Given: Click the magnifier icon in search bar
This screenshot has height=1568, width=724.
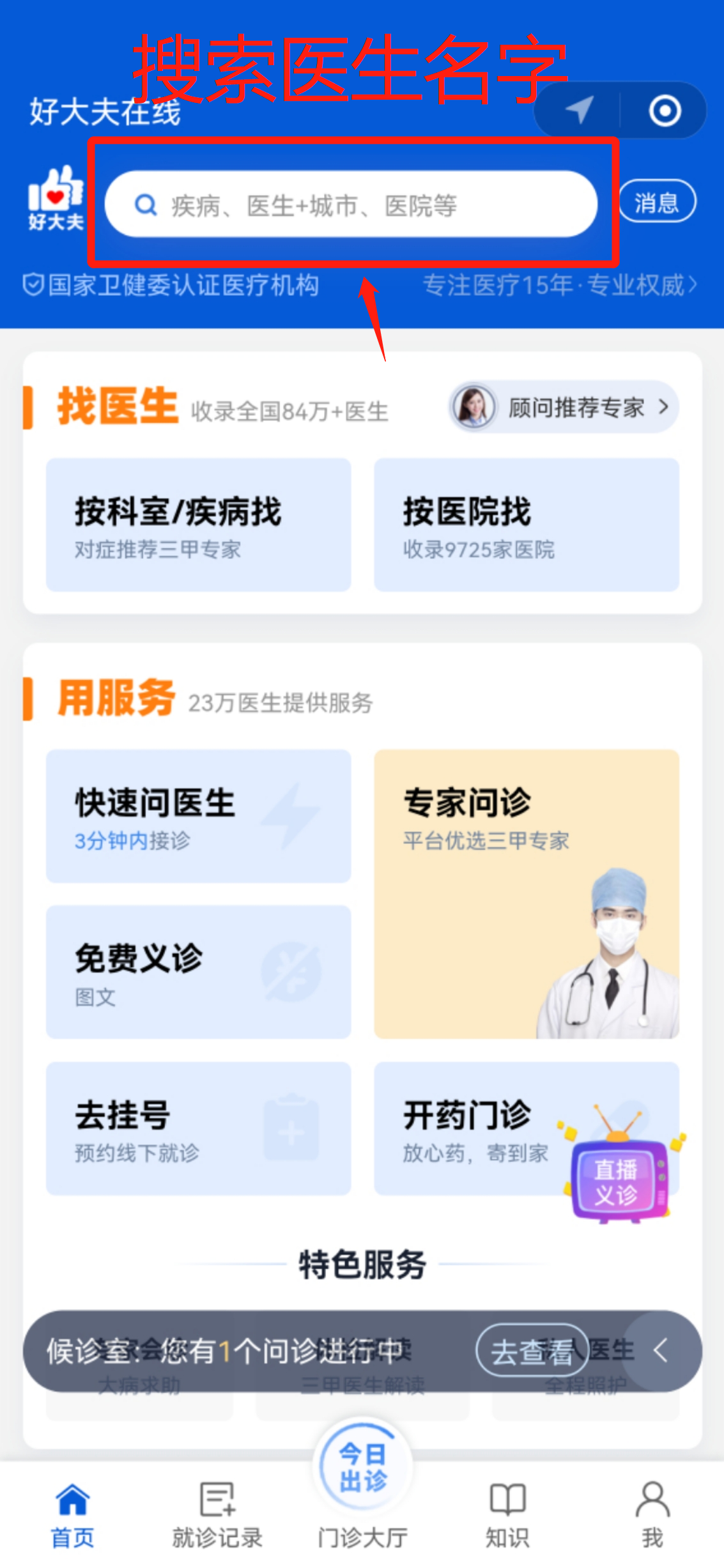Looking at the screenshot, I should [x=146, y=204].
